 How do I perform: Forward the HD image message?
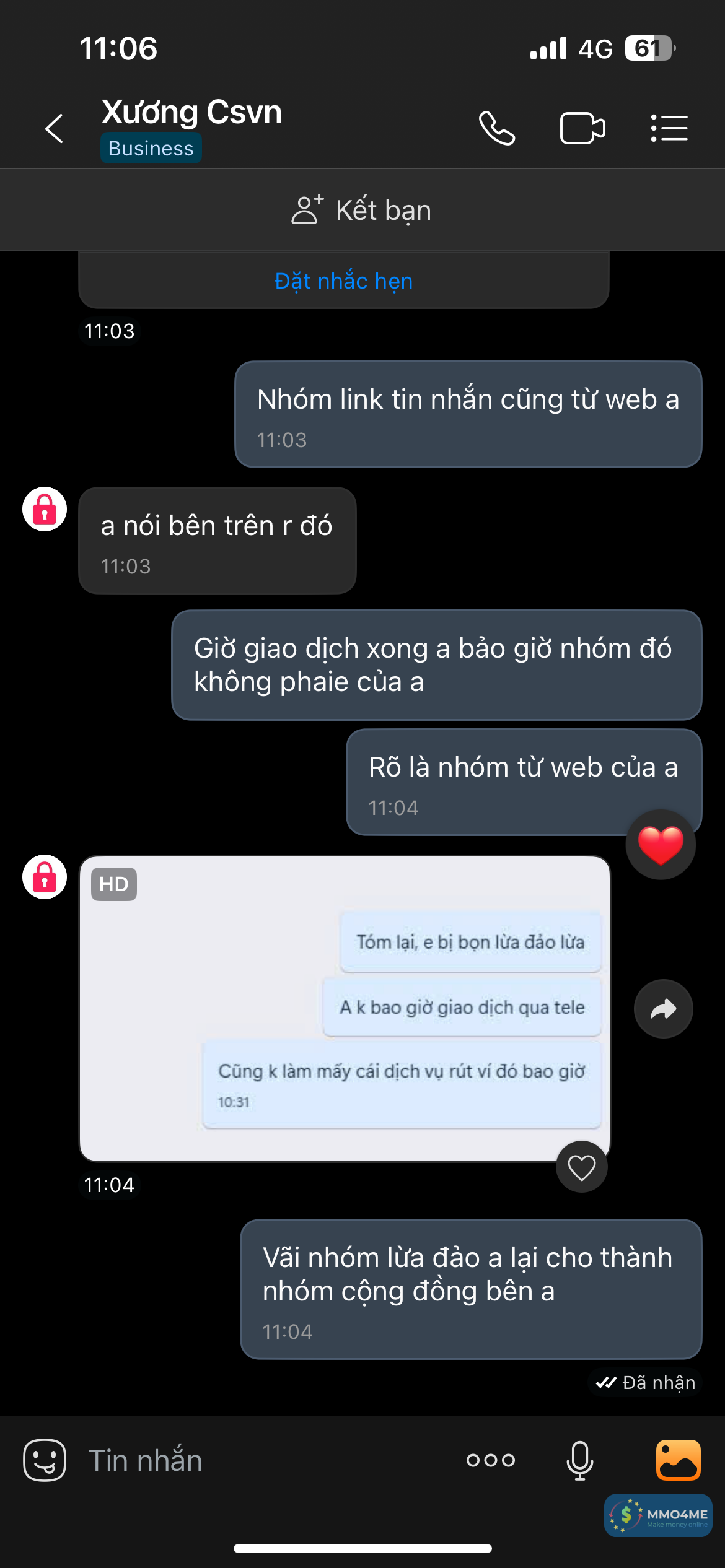pos(663,1009)
